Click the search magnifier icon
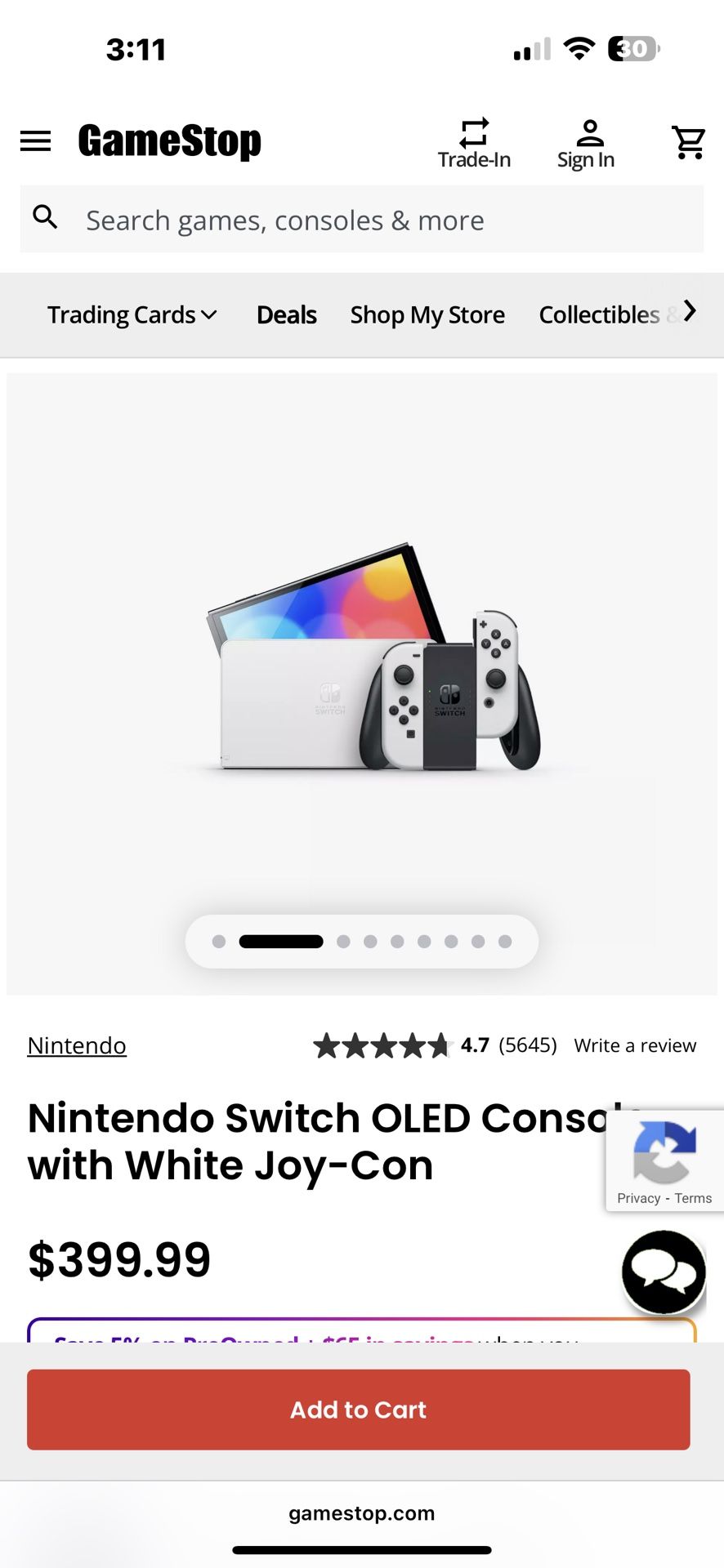Screen dimensions: 724x1568 [45, 218]
